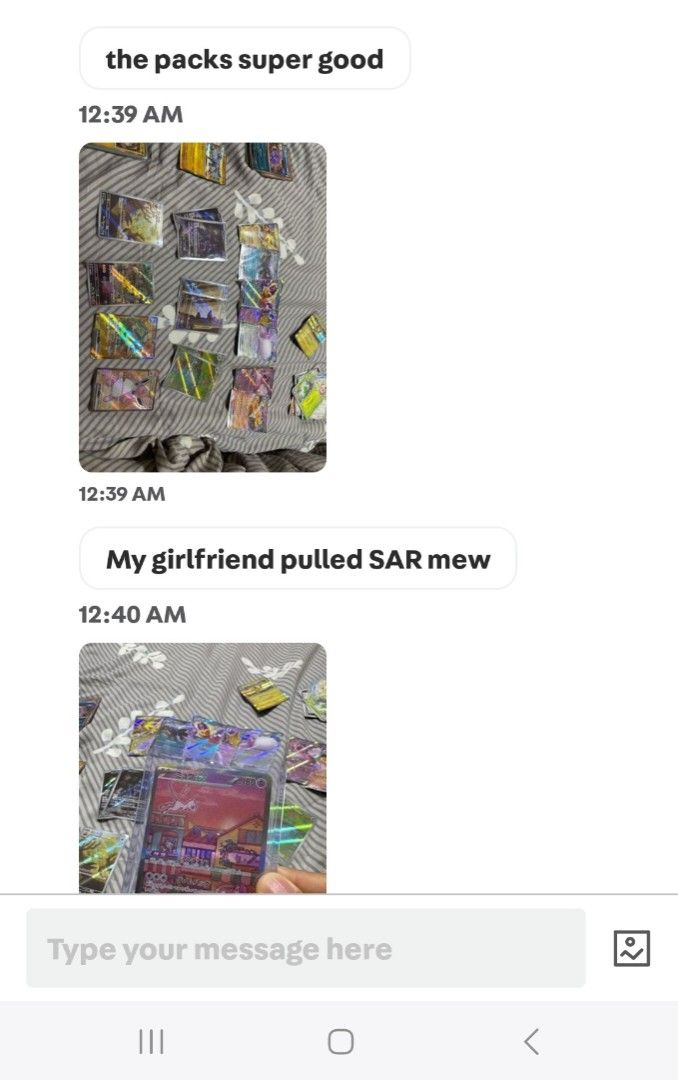Open the SAR mew card photo
The height and width of the screenshot is (1080, 678).
[x=202, y=767]
